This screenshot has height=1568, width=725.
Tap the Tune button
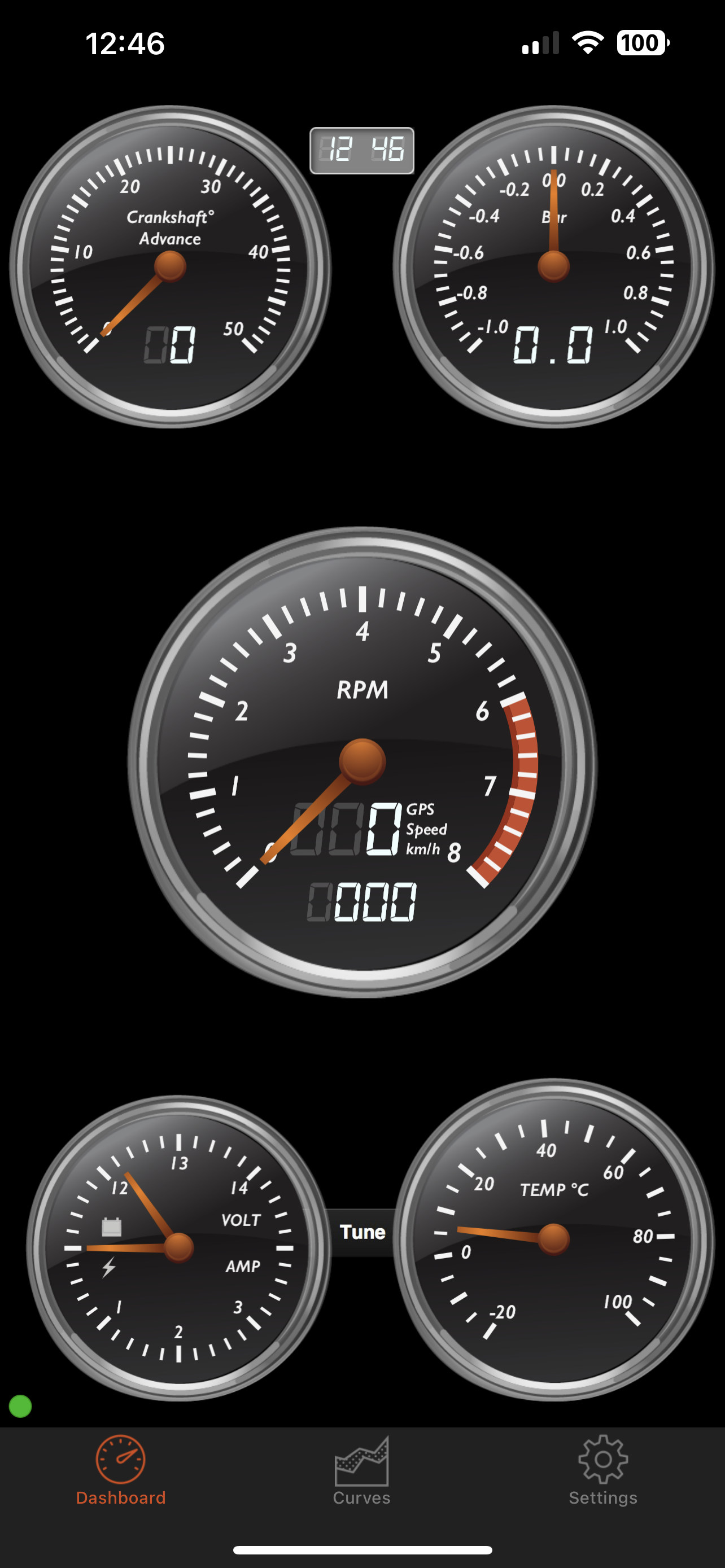[362, 1232]
